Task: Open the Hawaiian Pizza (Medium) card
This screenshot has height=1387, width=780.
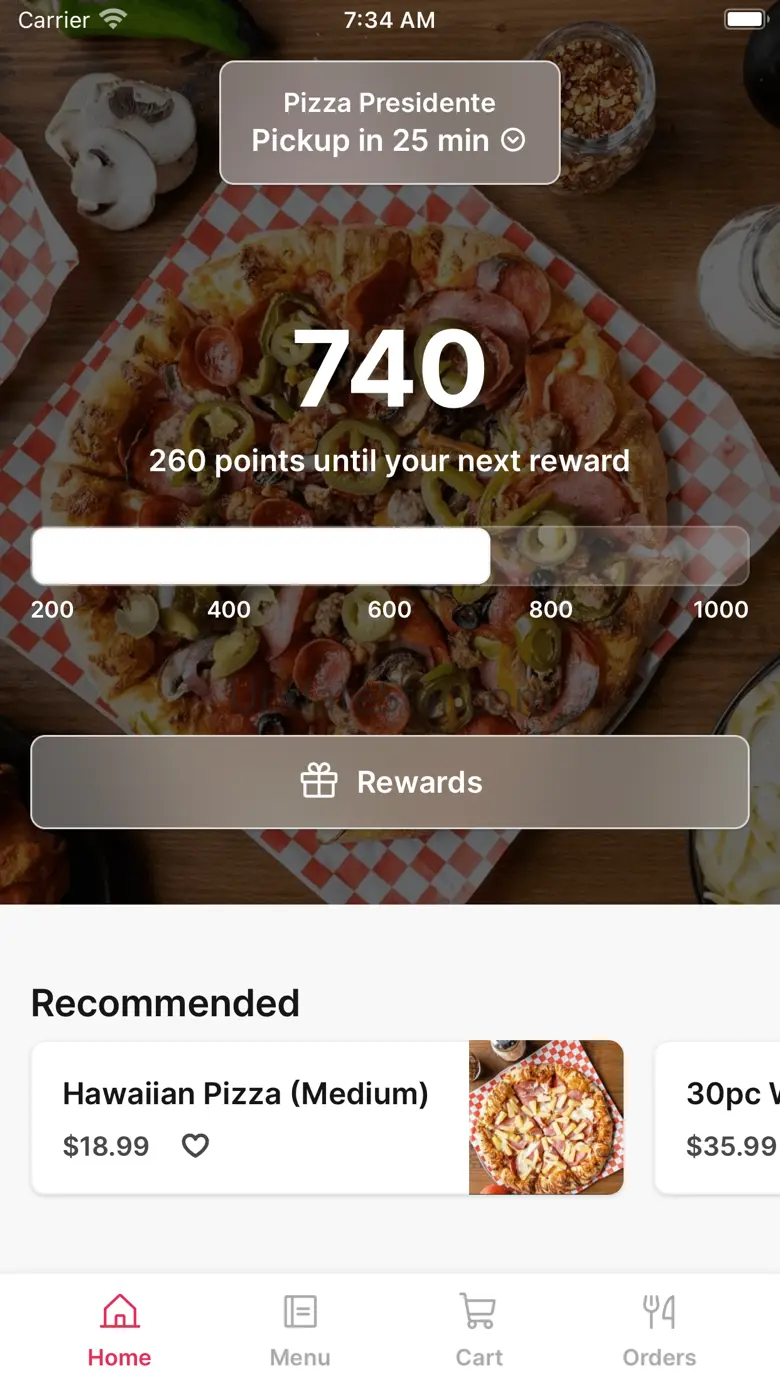Action: [250, 1100]
